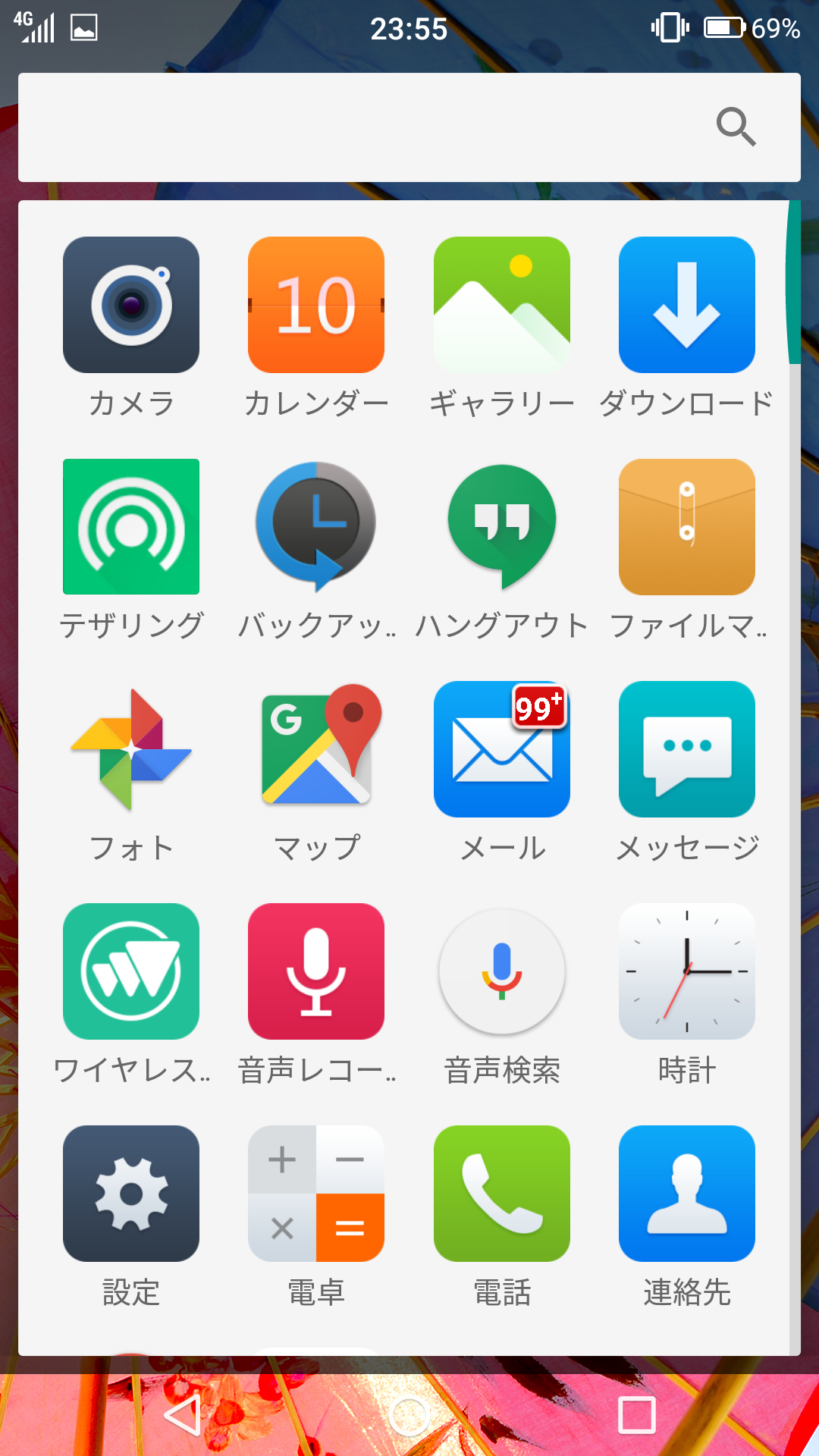Tap the search field at the top
The image size is (819, 1456).
click(x=364, y=127)
